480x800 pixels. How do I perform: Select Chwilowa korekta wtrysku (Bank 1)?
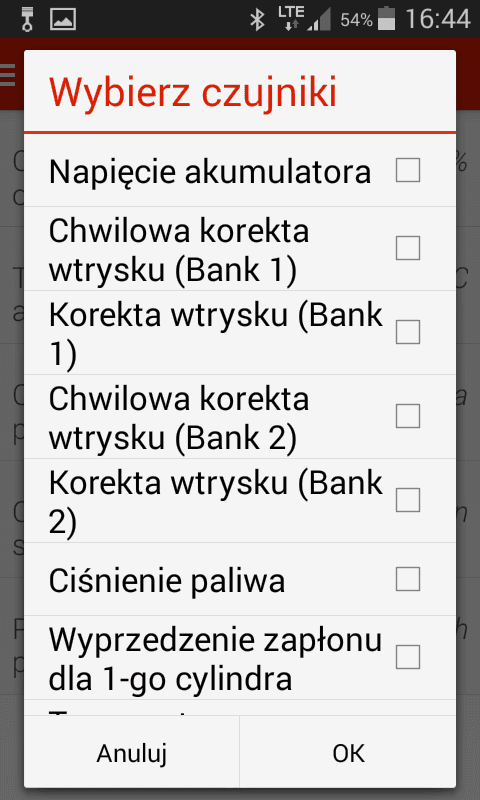[408, 248]
